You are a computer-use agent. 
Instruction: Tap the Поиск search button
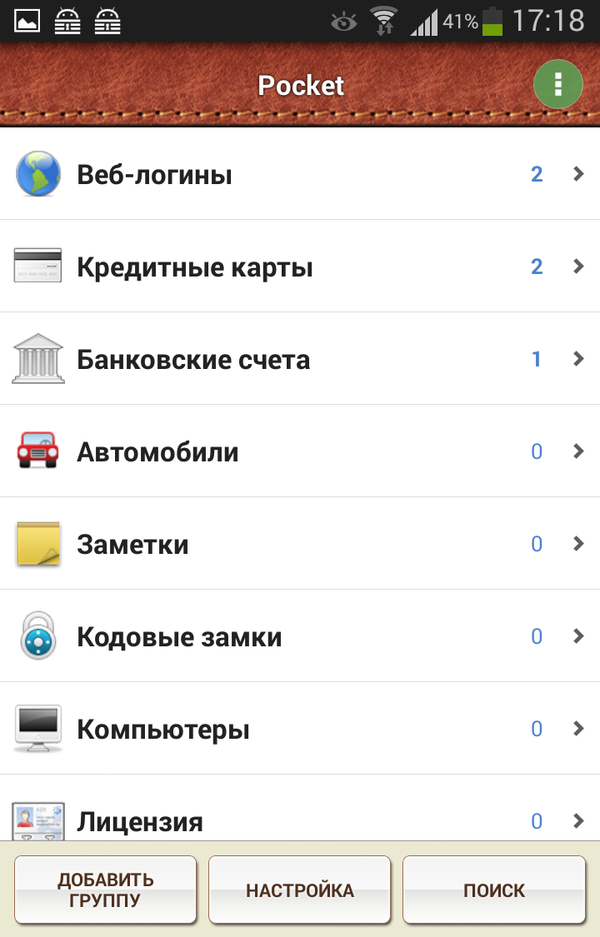494,889
